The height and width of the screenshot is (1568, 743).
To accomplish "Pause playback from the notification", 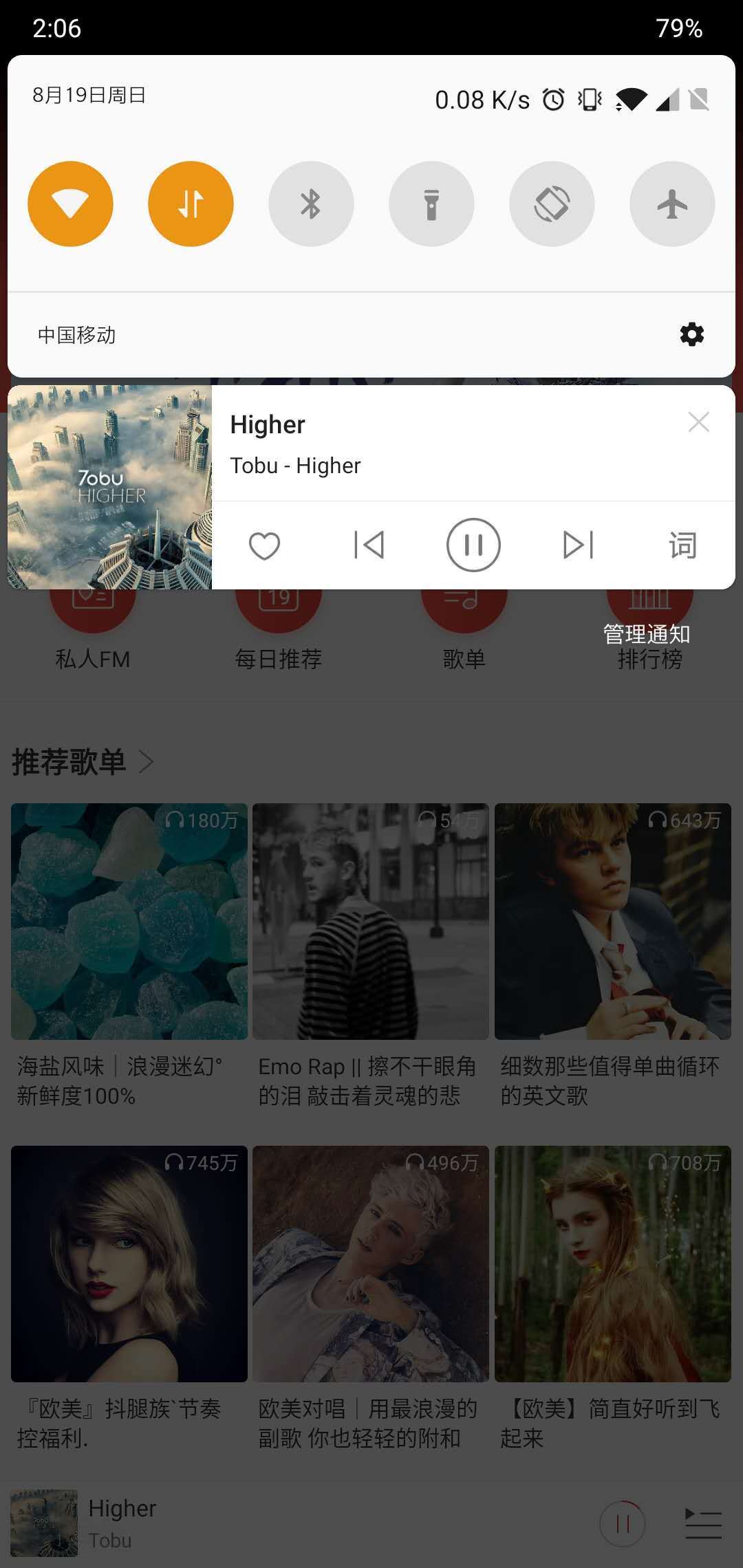I will 473,545.
